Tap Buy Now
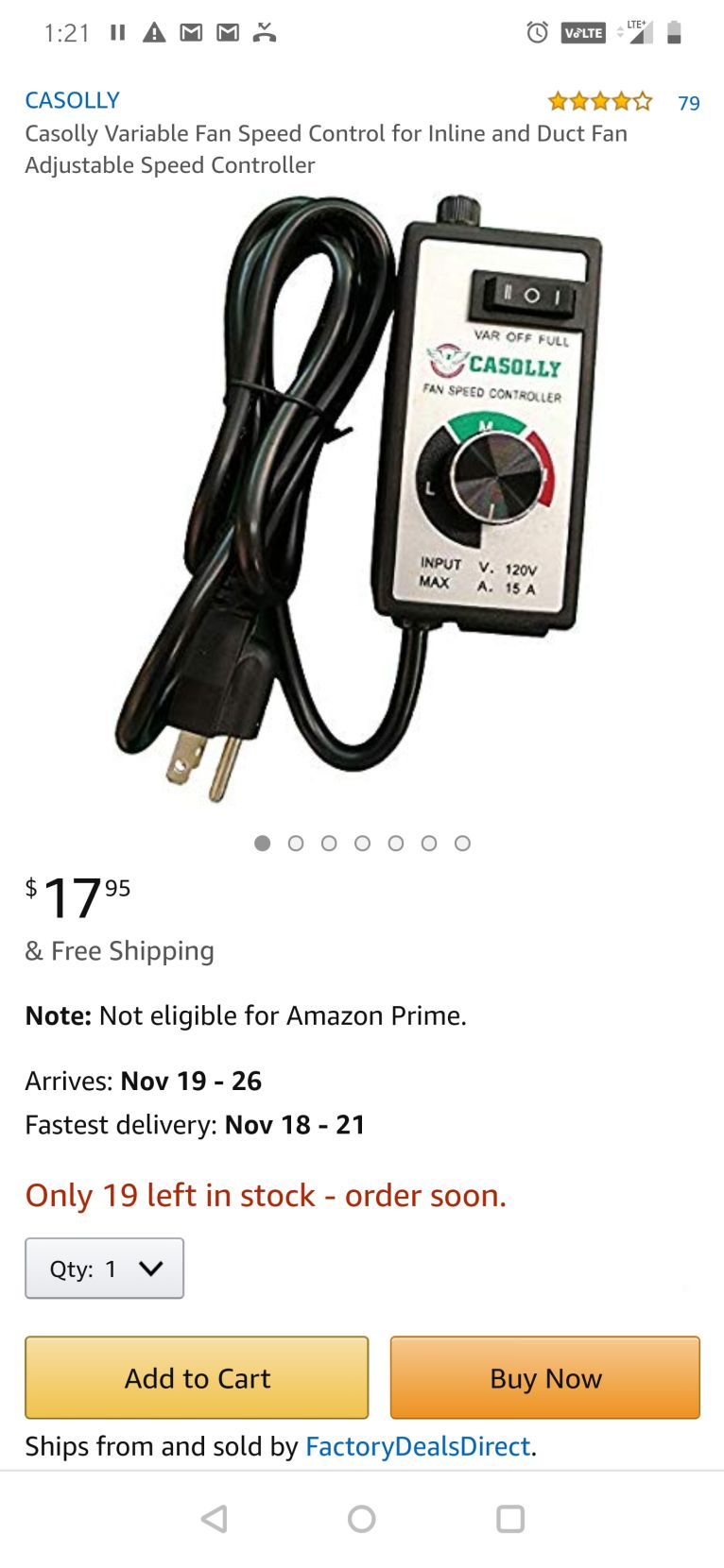This screenshot has width=724, height=1568. pos(544,1378)
